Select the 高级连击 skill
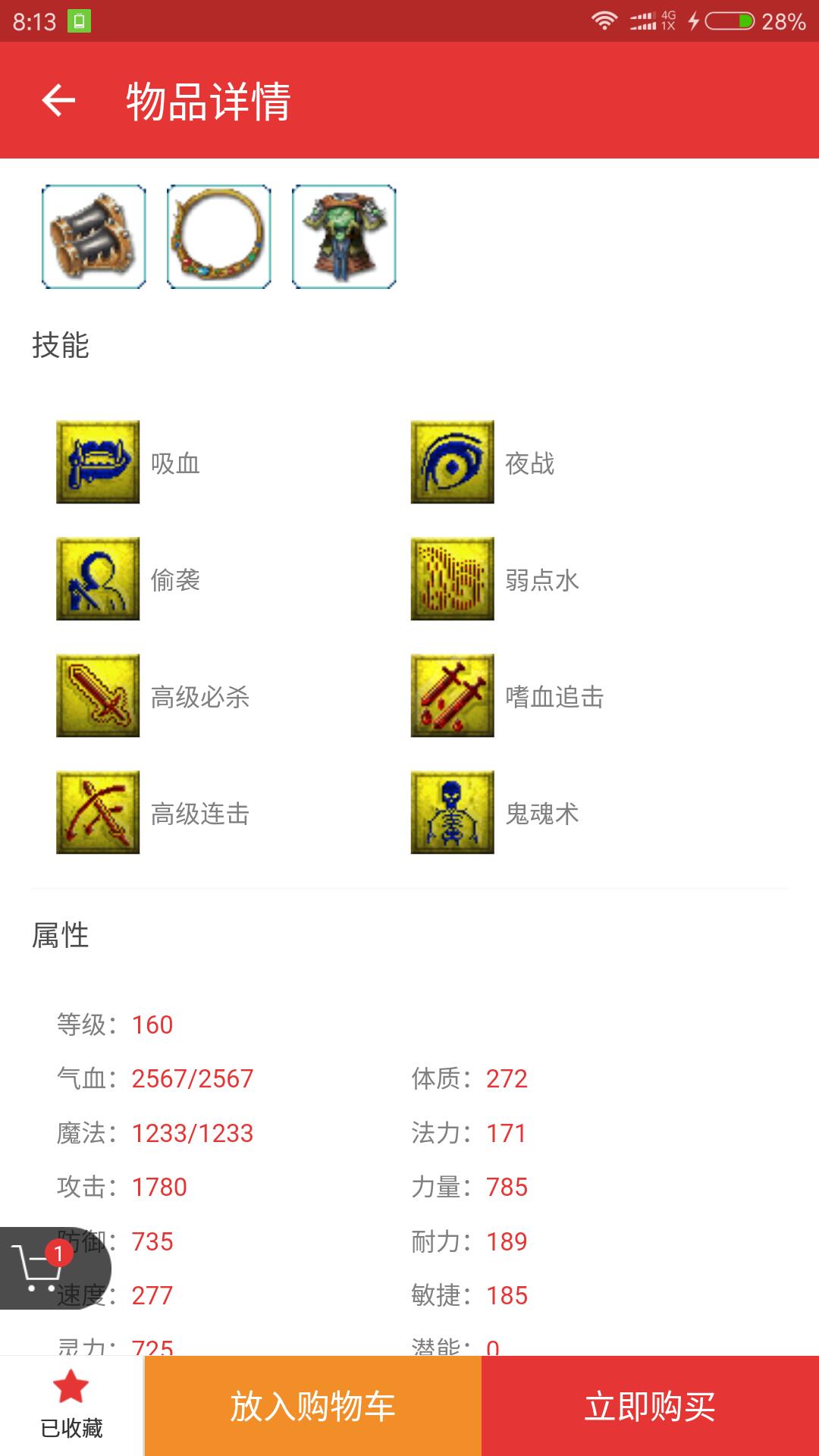 click(x=98, y=812)
